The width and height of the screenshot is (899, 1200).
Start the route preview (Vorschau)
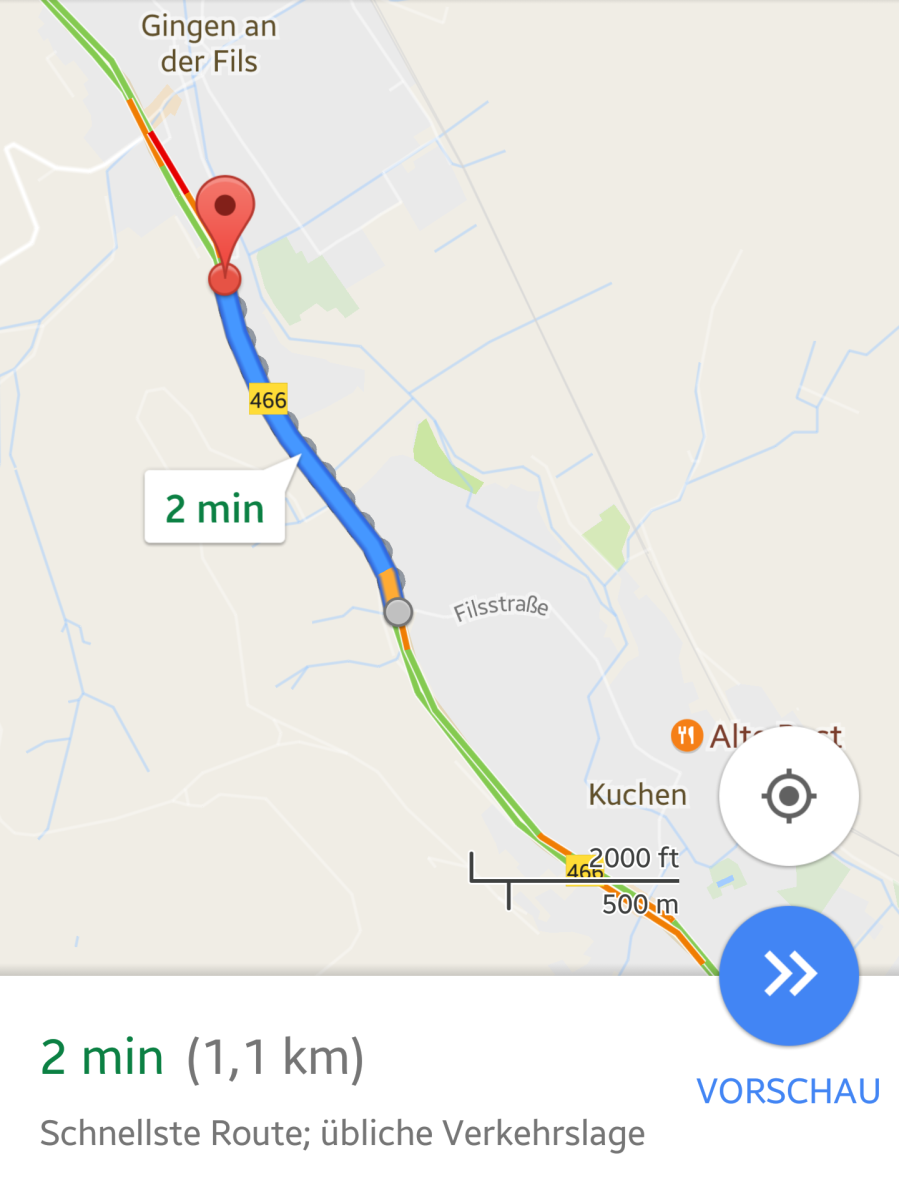point(788,976)
